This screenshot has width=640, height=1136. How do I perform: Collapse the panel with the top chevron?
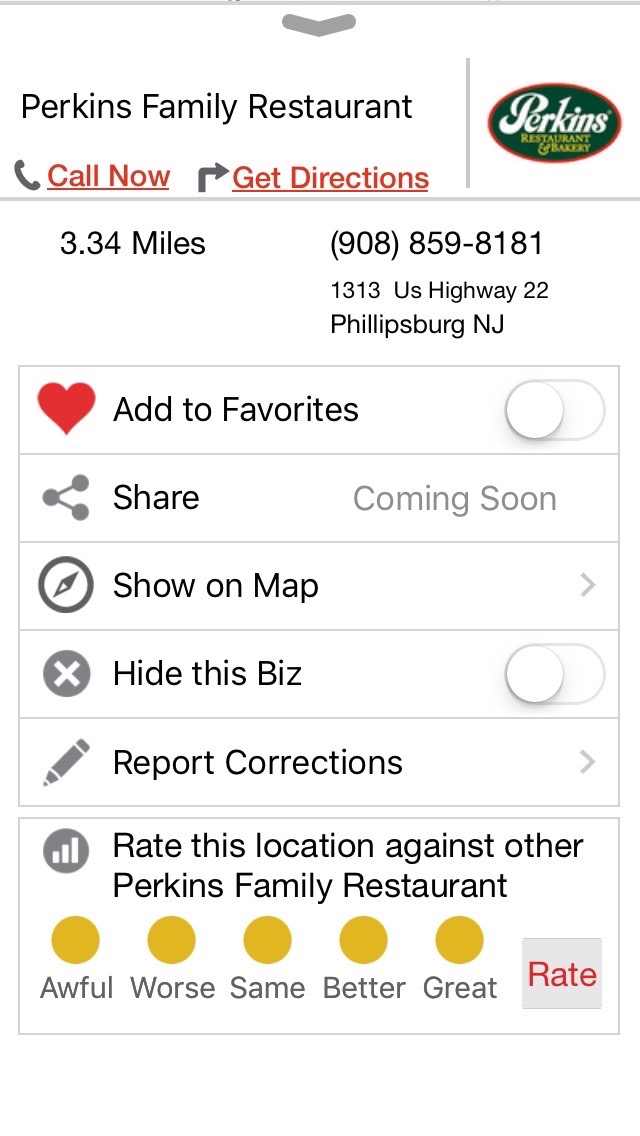coord(319,26)
